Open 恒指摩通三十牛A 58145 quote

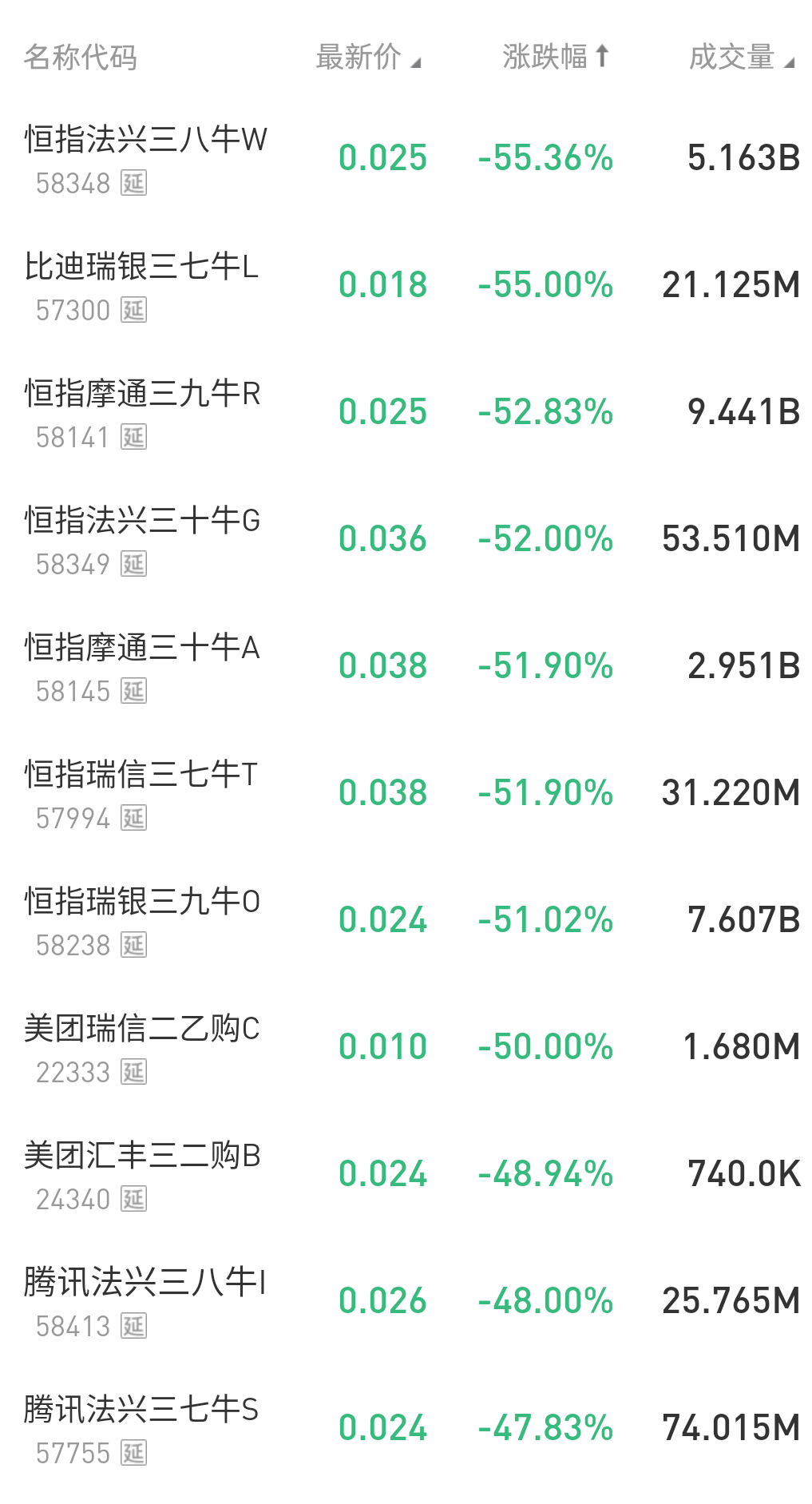click(143, 666)
